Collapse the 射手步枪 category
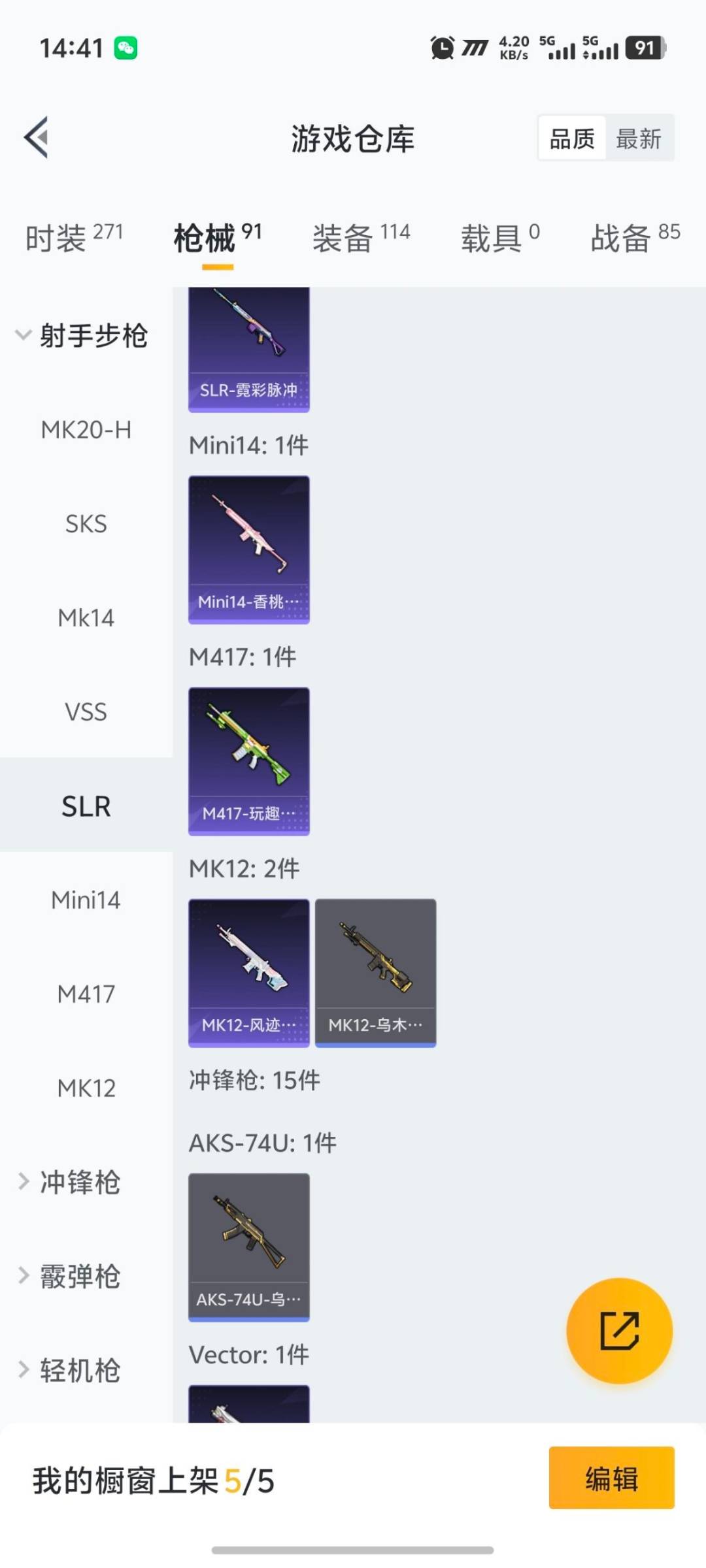Viewport: 706px width, 1568px height. coord(82,336)
